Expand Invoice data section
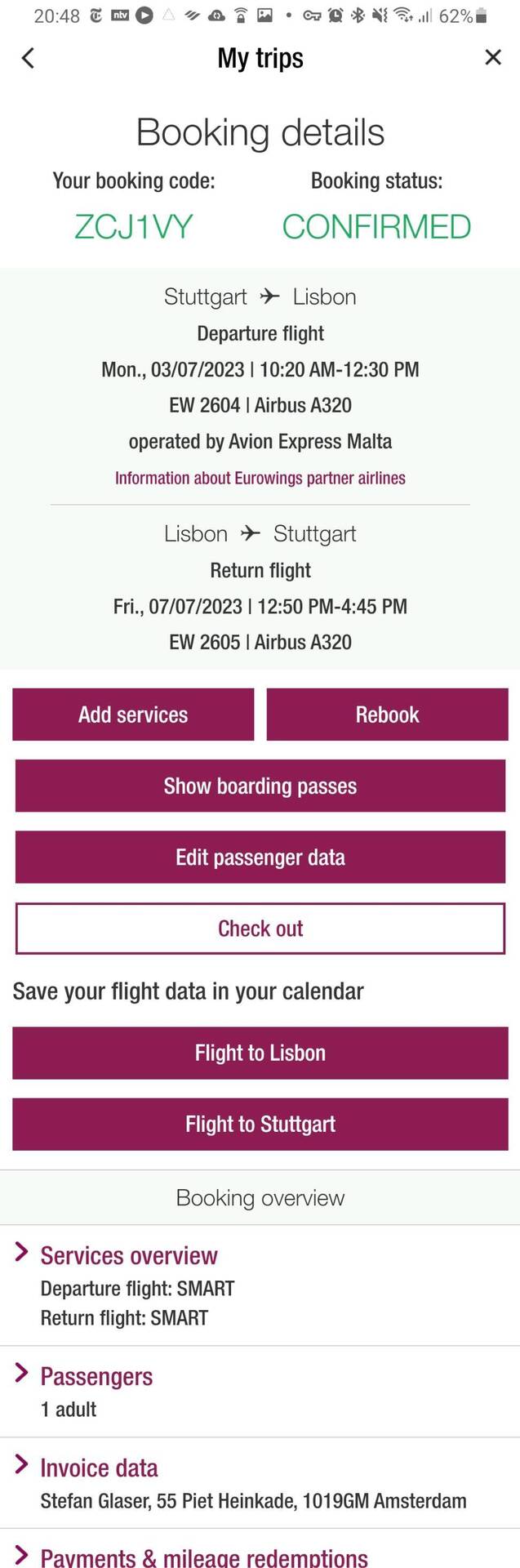 tap(99, 1468)
